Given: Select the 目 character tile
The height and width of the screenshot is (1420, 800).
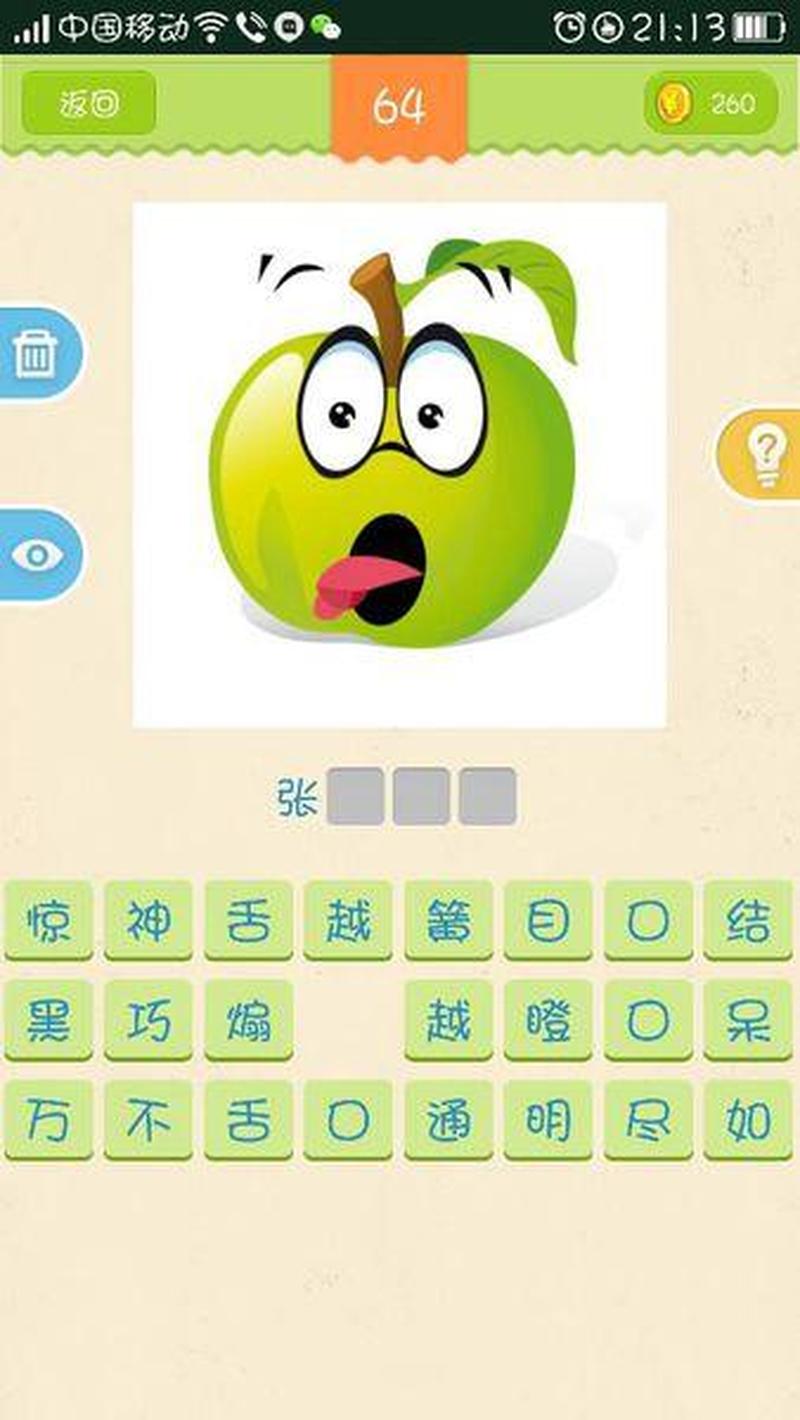Looking at the screenshot, I should click(x=548, y=920).
